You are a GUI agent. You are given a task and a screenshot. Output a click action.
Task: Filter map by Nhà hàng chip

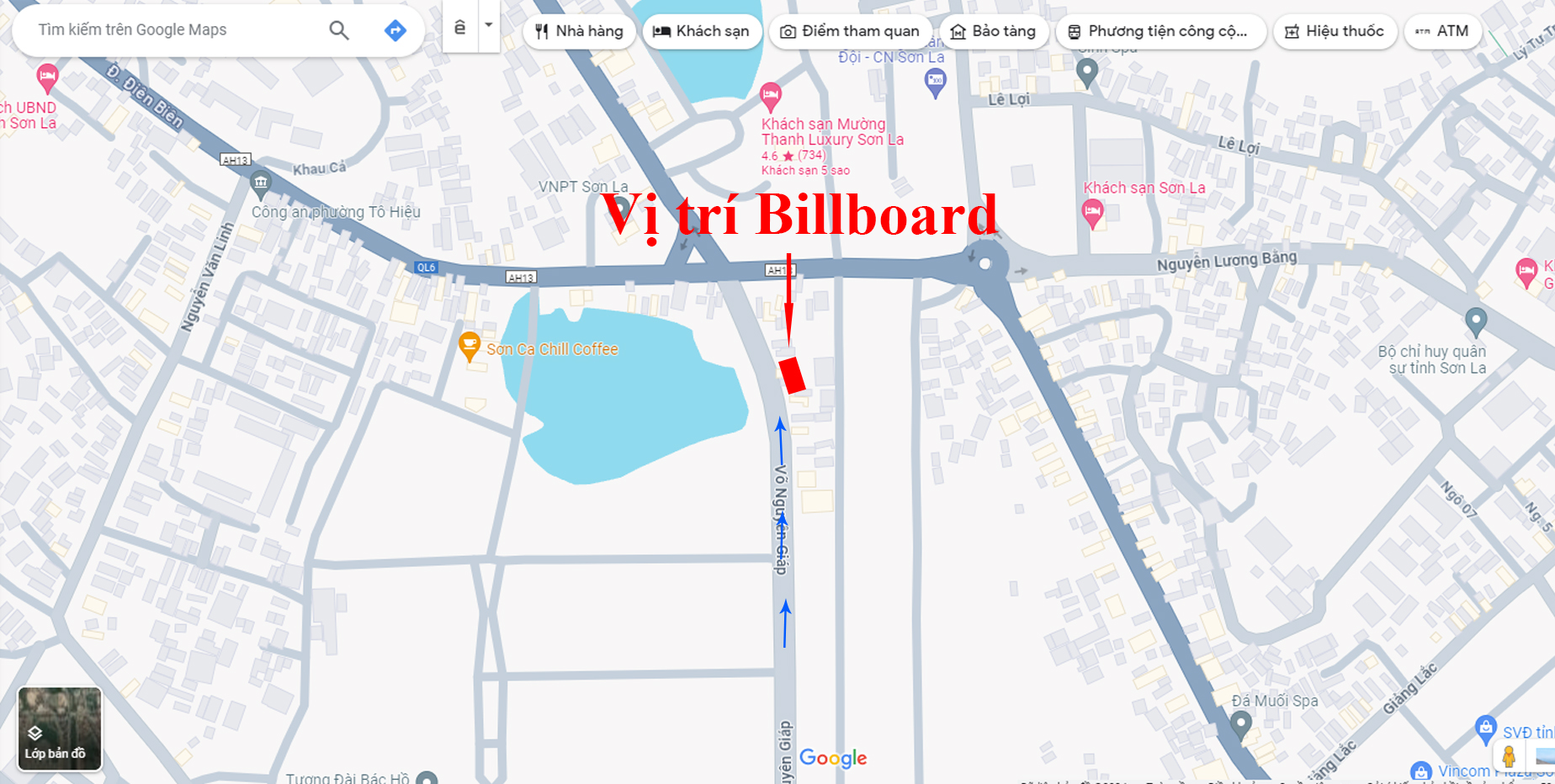[579, 31]
